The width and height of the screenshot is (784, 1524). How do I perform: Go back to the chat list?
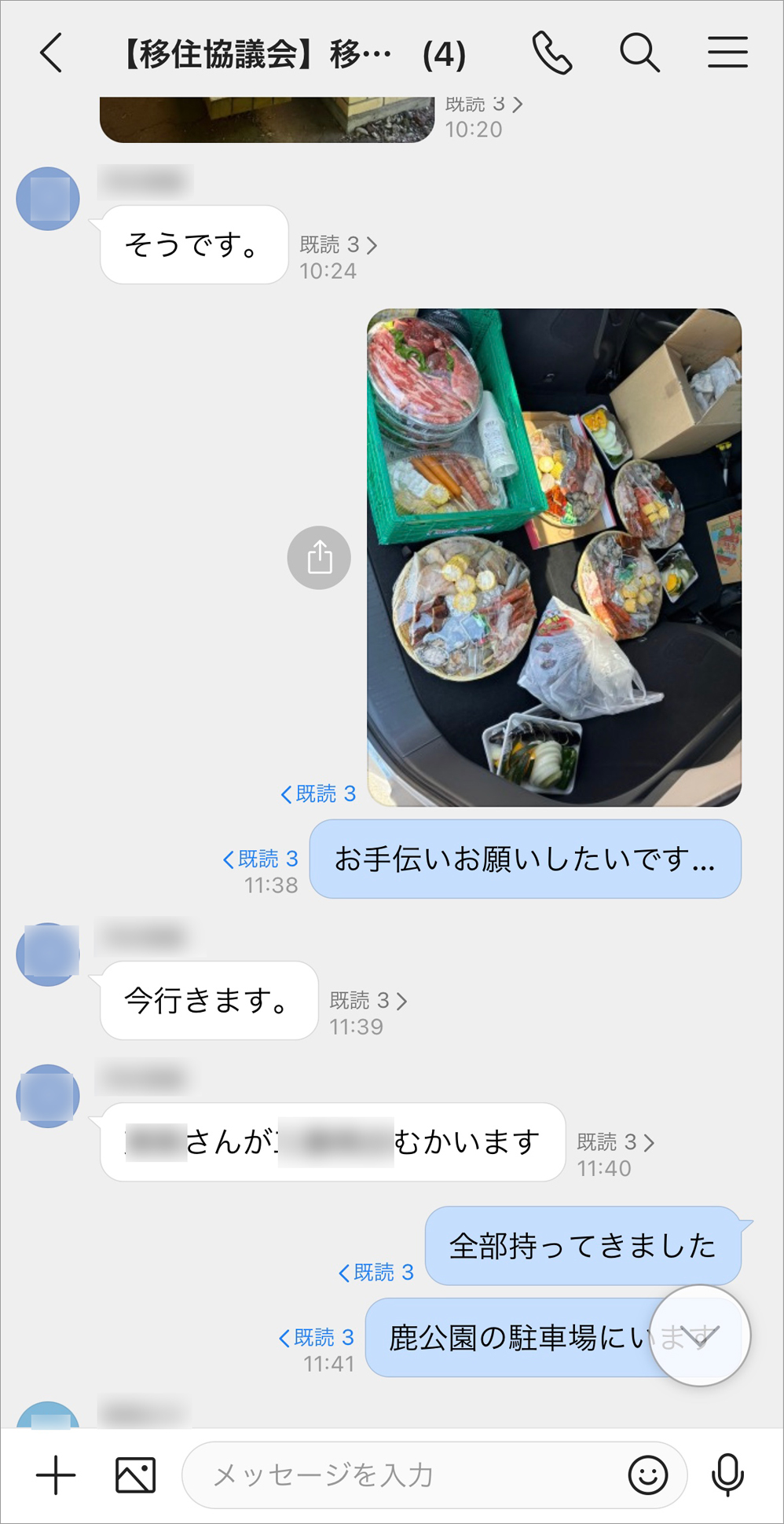[x=51, y=53]
